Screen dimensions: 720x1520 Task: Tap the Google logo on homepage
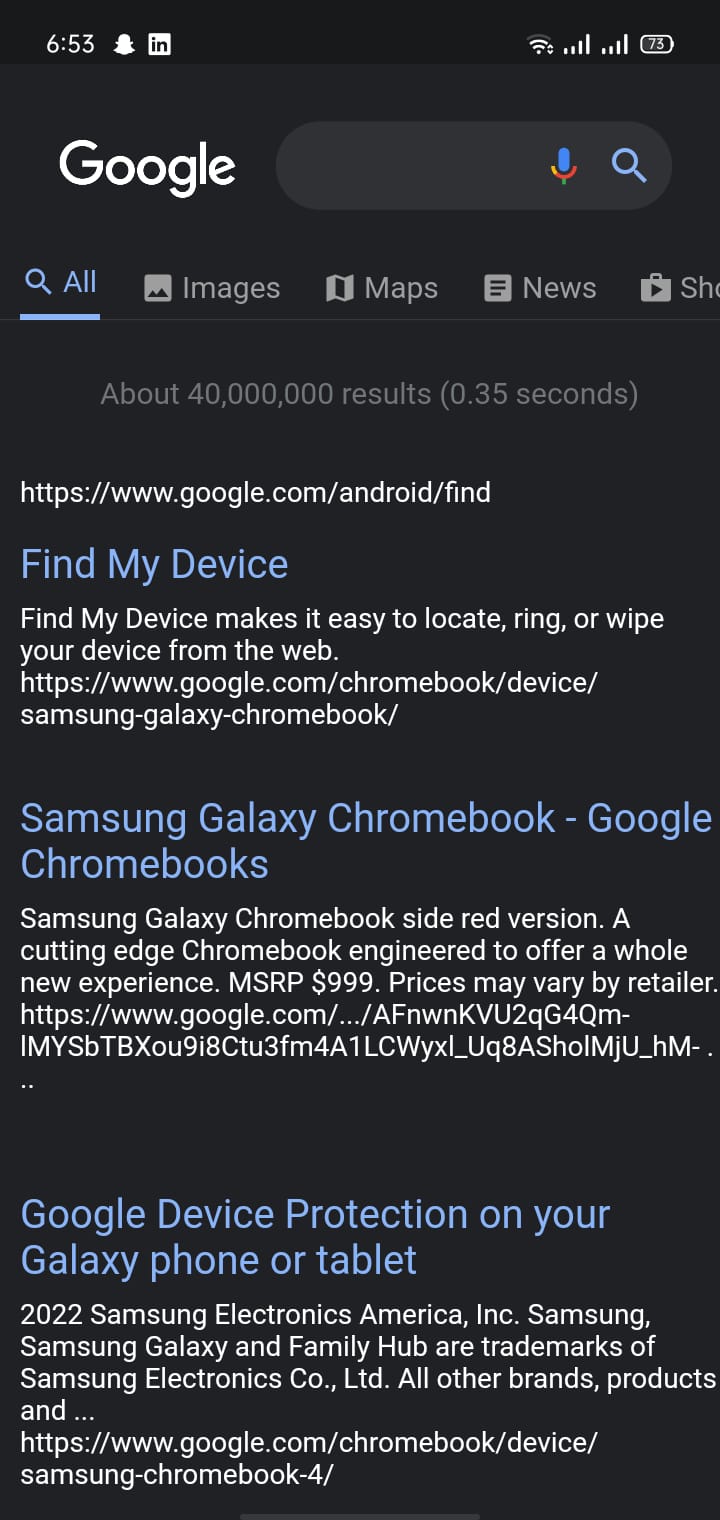click(x=147, y=168)
